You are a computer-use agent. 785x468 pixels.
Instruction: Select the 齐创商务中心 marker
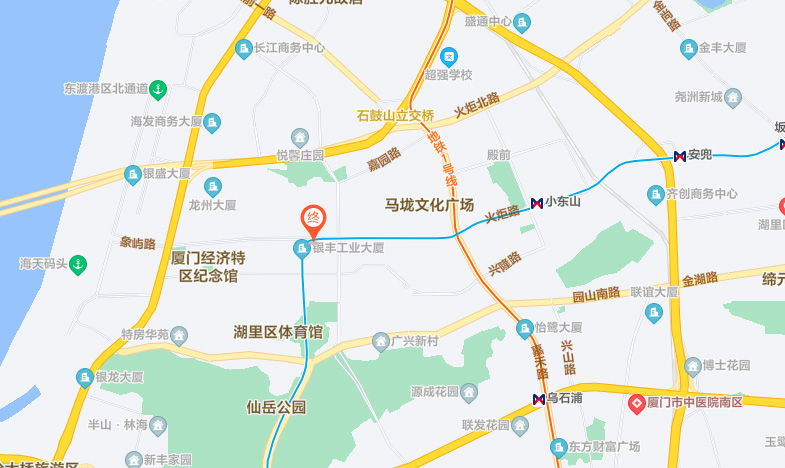tap(656, 194)
